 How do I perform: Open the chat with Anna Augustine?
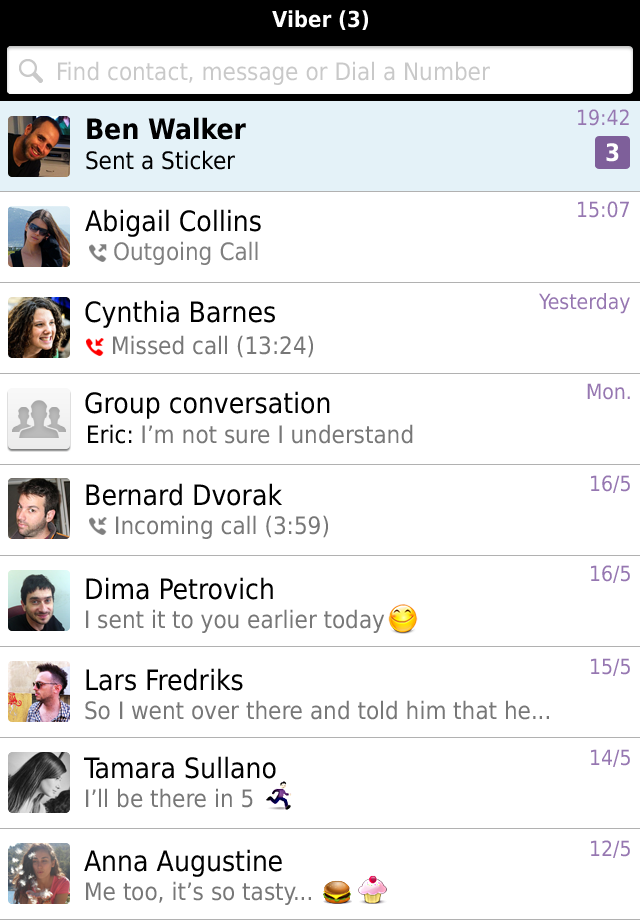(x=320, y=874)
